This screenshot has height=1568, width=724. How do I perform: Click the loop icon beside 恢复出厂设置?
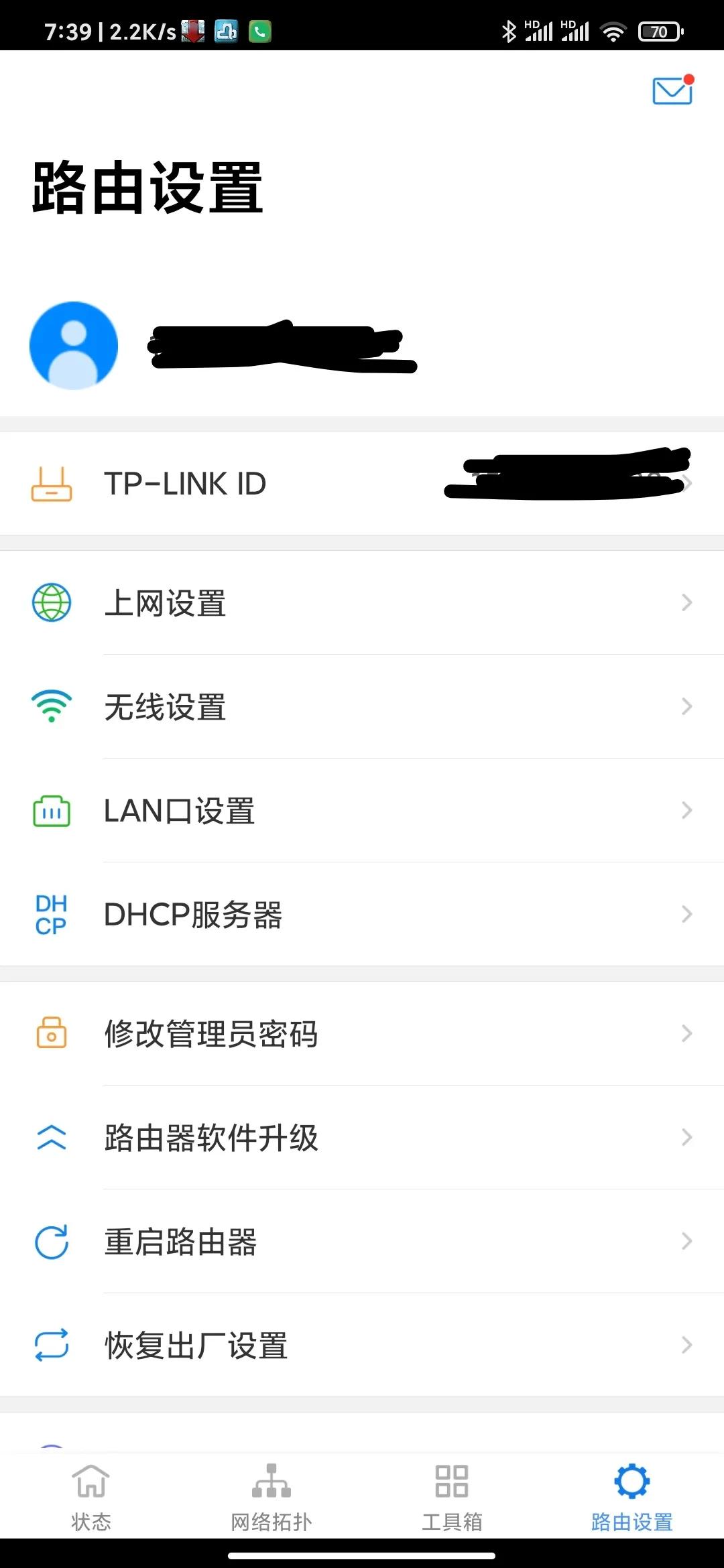pos(50,1346)
